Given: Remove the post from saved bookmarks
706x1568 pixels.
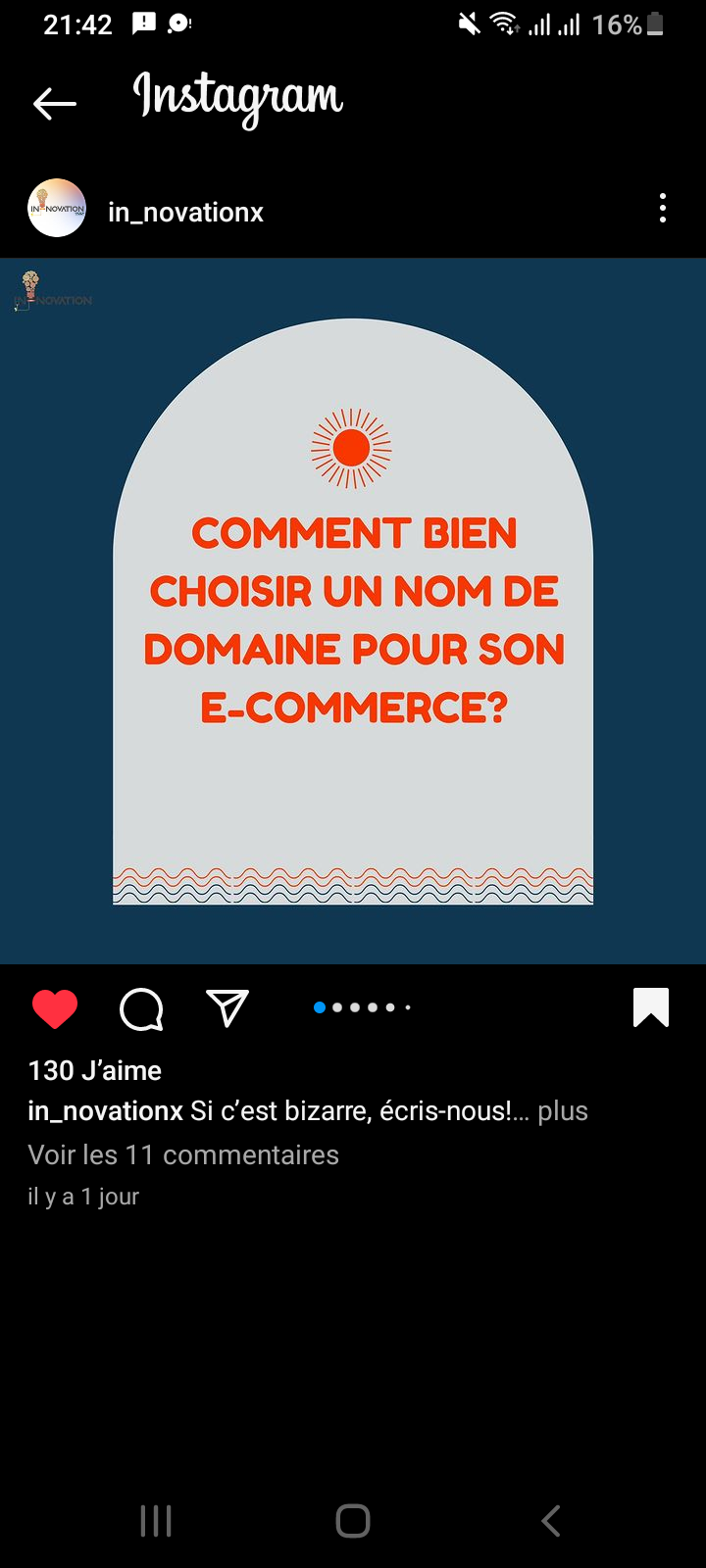Looking at the screenshot, I should 651,1007.
